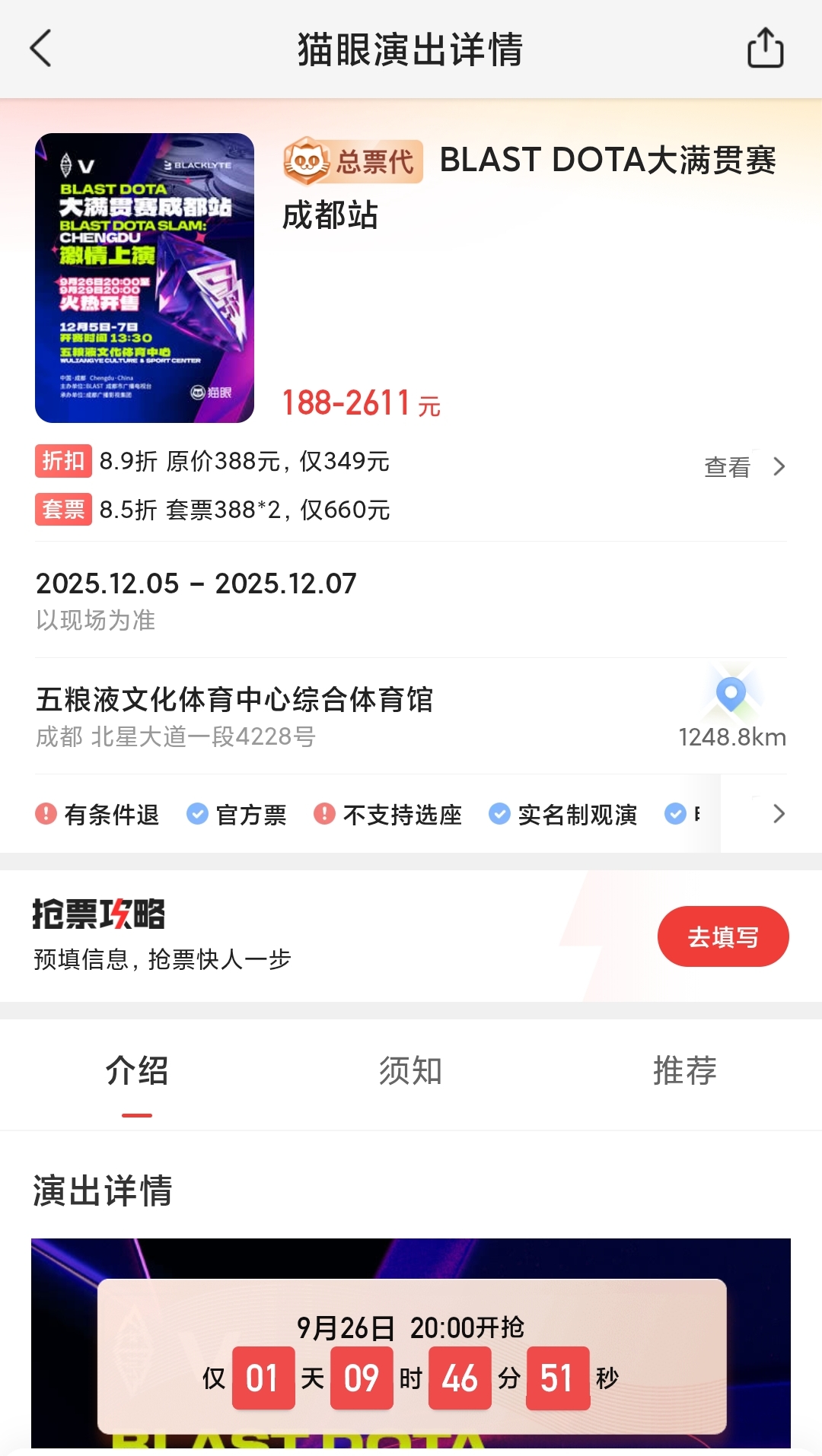Go back from the show details page
This screenshot has height=1456, width=822.
41,49
